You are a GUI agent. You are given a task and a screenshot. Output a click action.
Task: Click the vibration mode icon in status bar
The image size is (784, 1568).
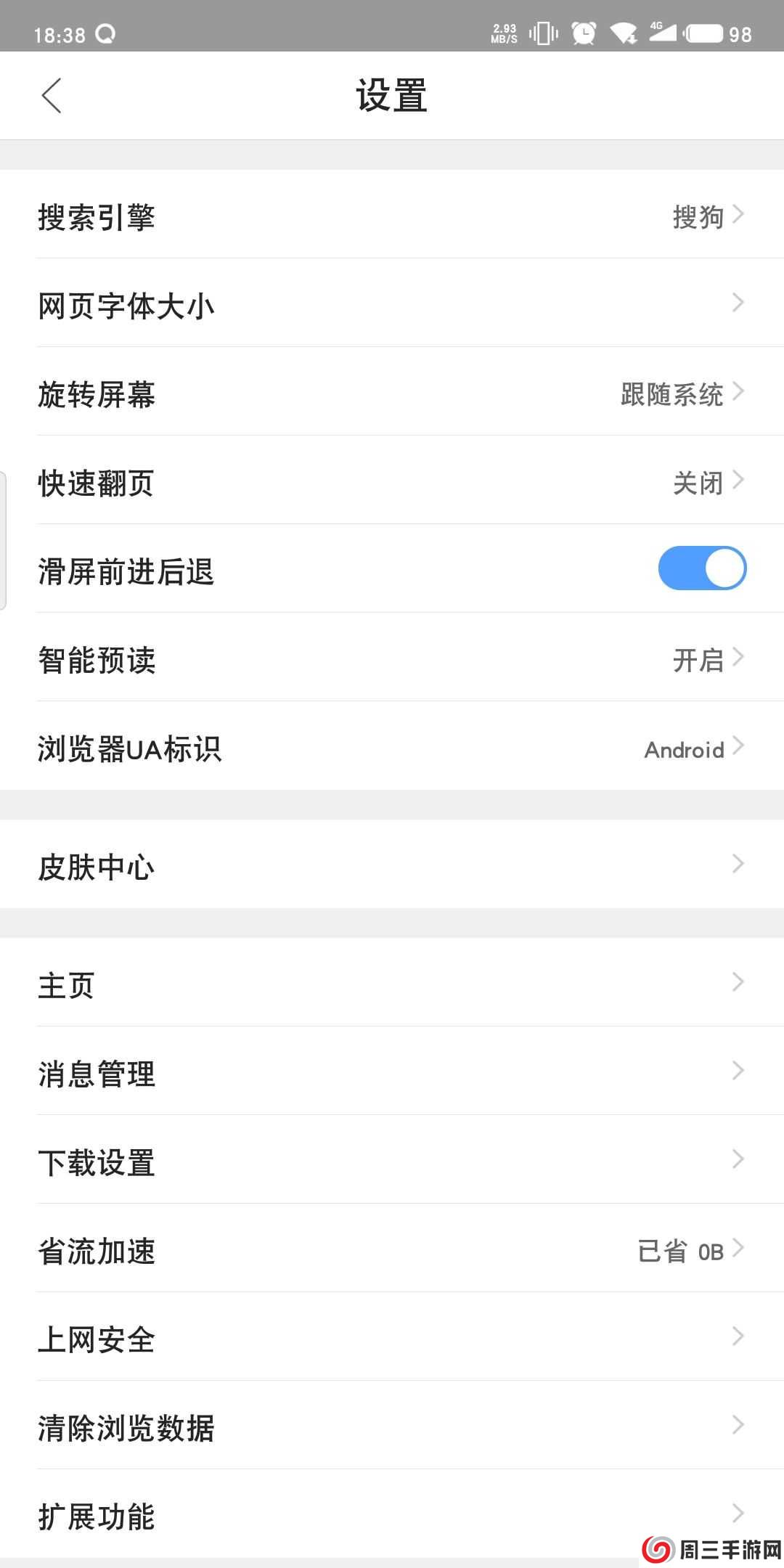[542, 32]
